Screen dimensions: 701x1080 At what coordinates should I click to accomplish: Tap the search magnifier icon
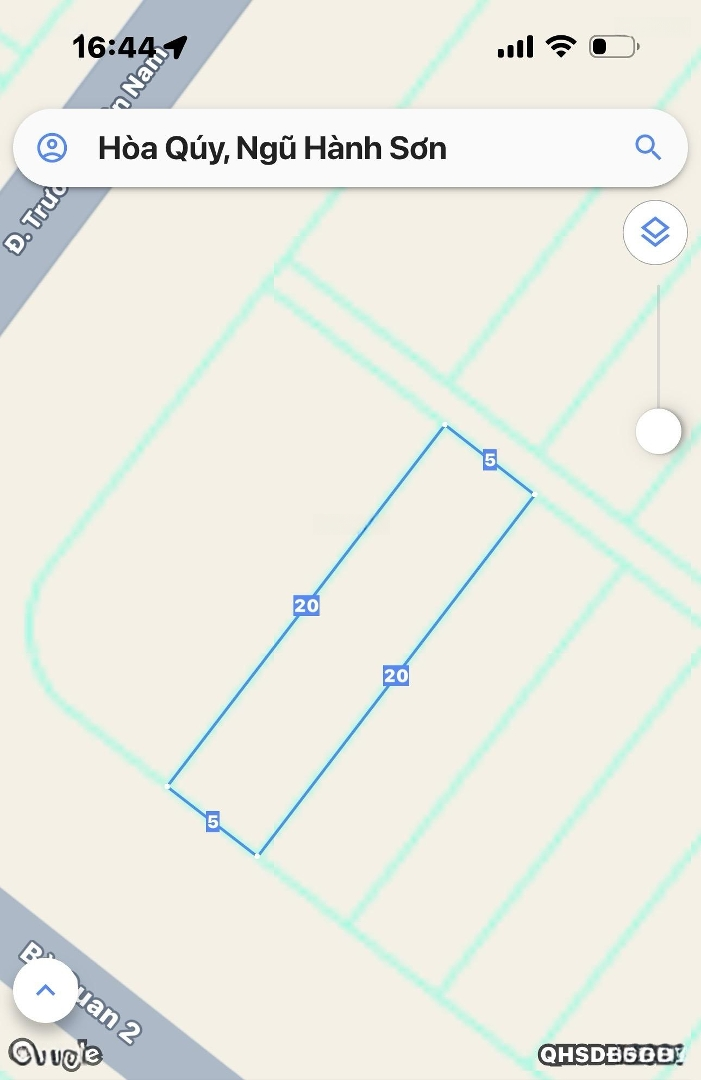coord(648,149)
